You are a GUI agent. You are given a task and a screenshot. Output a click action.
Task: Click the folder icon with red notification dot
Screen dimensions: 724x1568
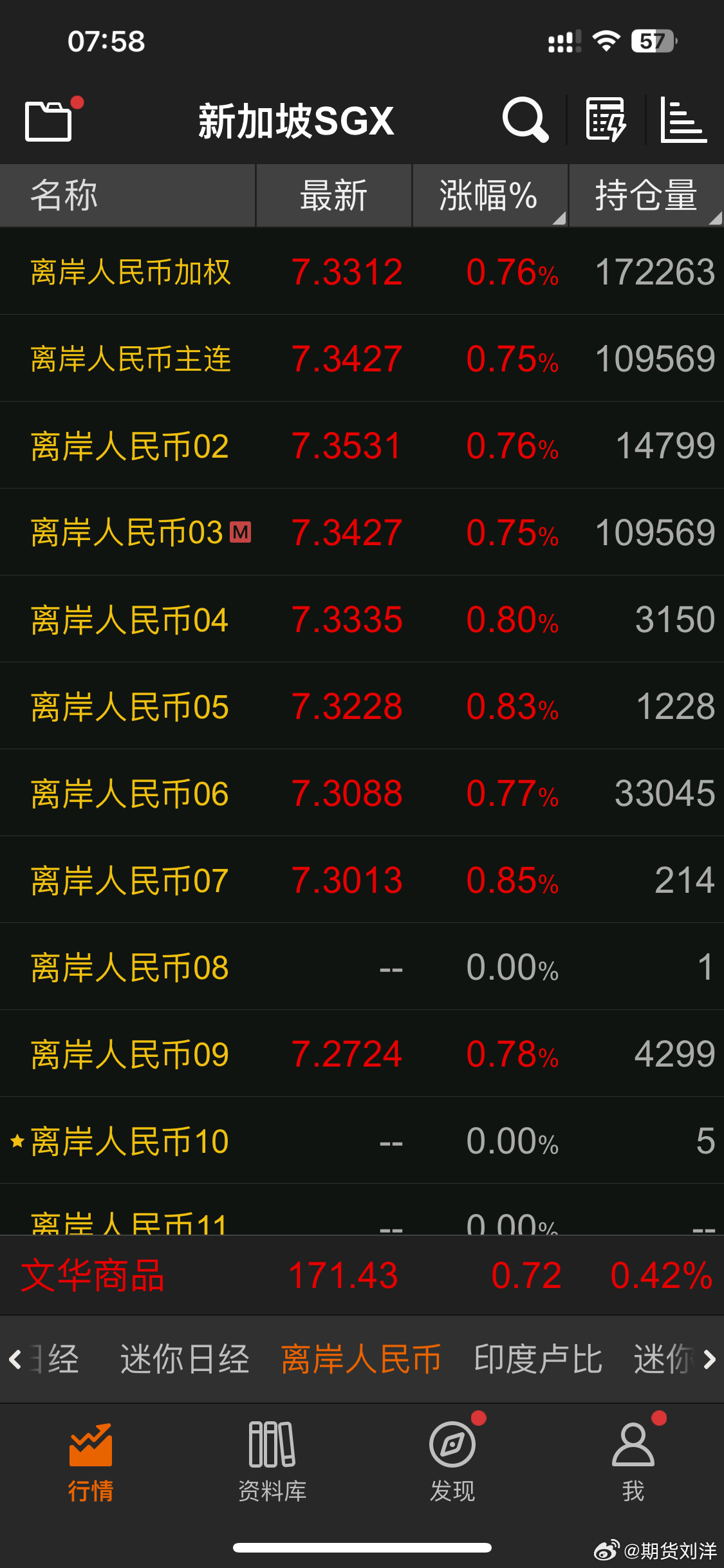tap(48, 120)
